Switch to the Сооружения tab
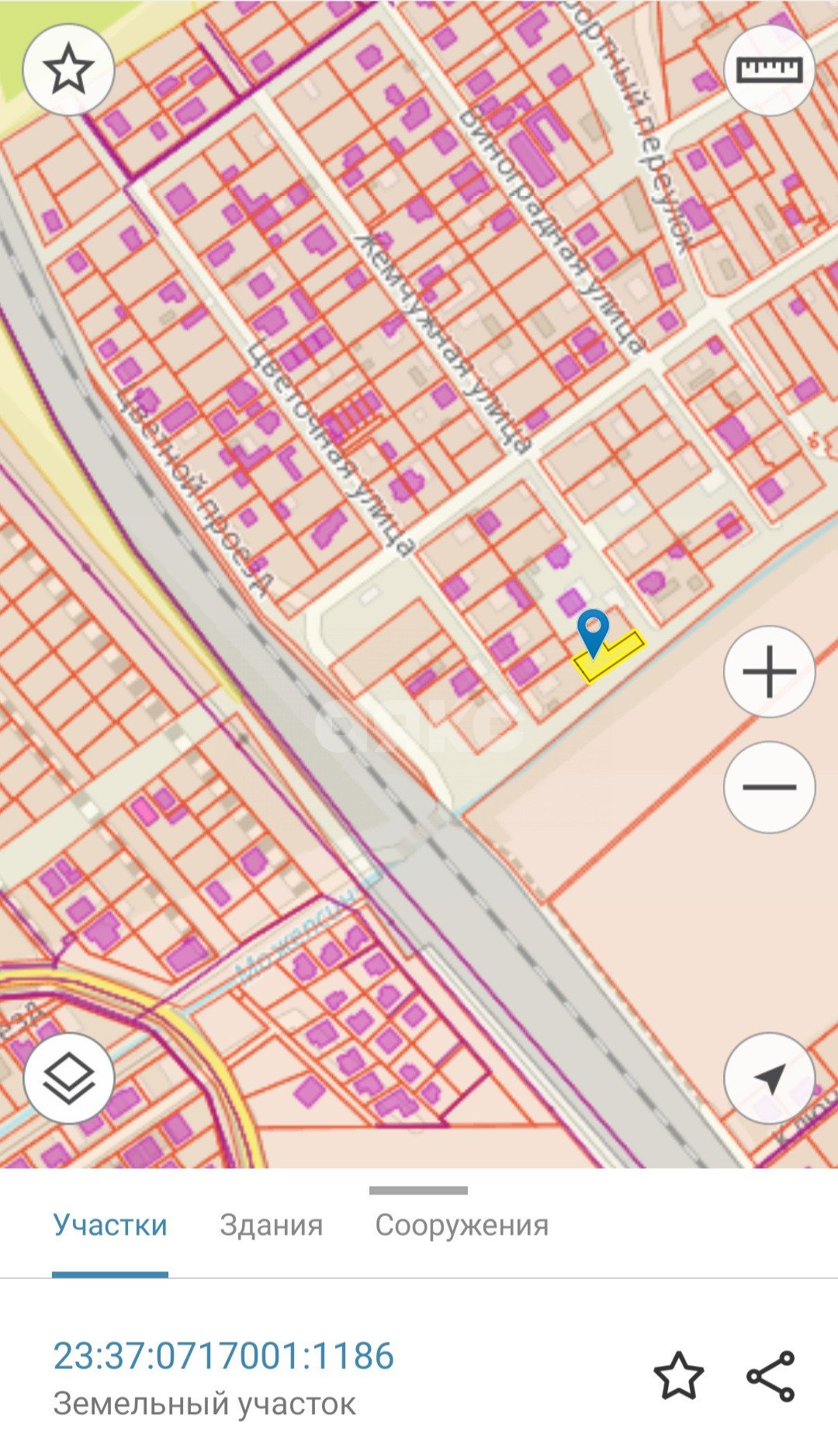This screenshot has width=838, height=1456. (462, 1225)
